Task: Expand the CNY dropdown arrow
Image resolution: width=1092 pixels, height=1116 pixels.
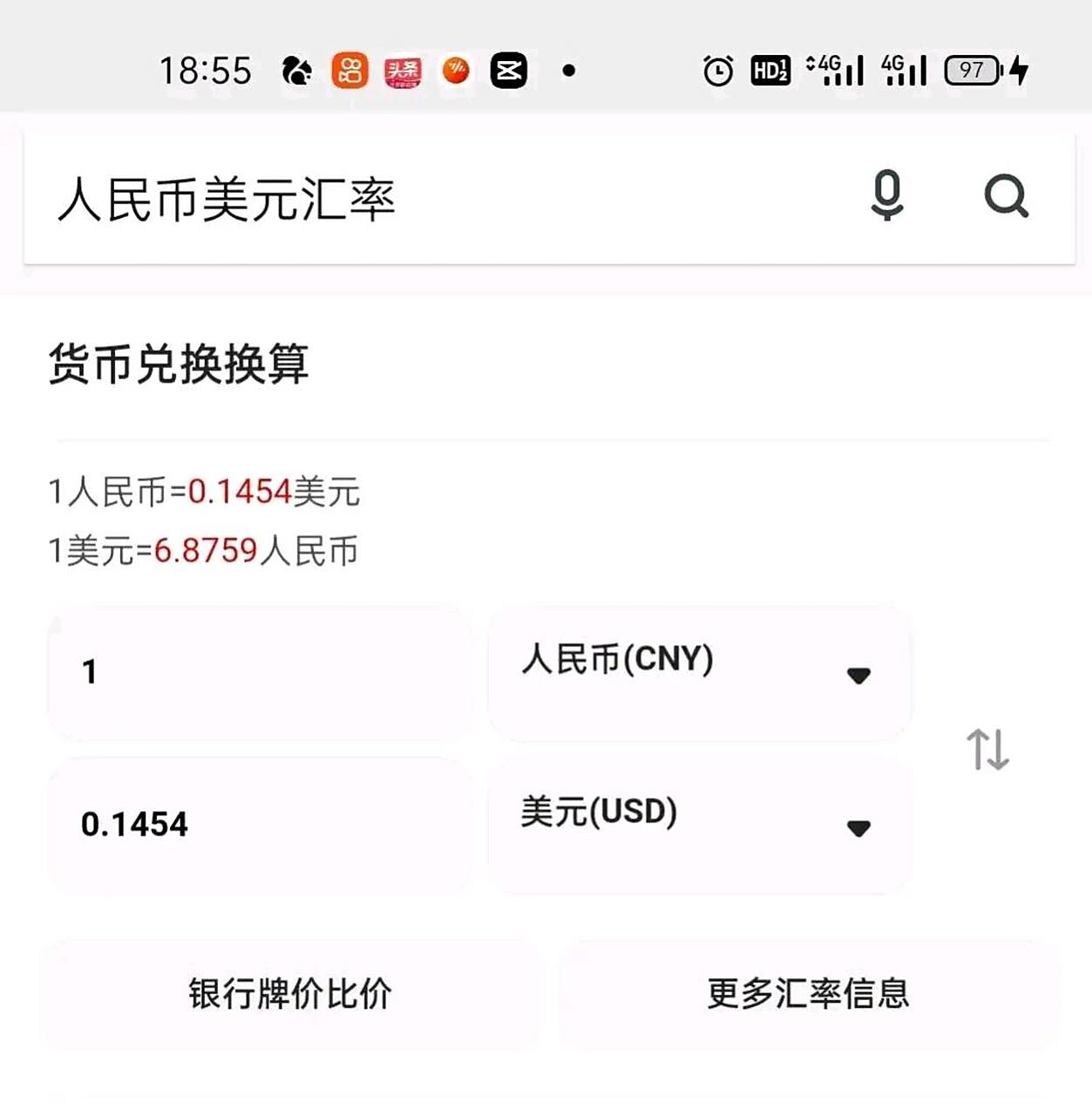Action: tap(859, 676)
